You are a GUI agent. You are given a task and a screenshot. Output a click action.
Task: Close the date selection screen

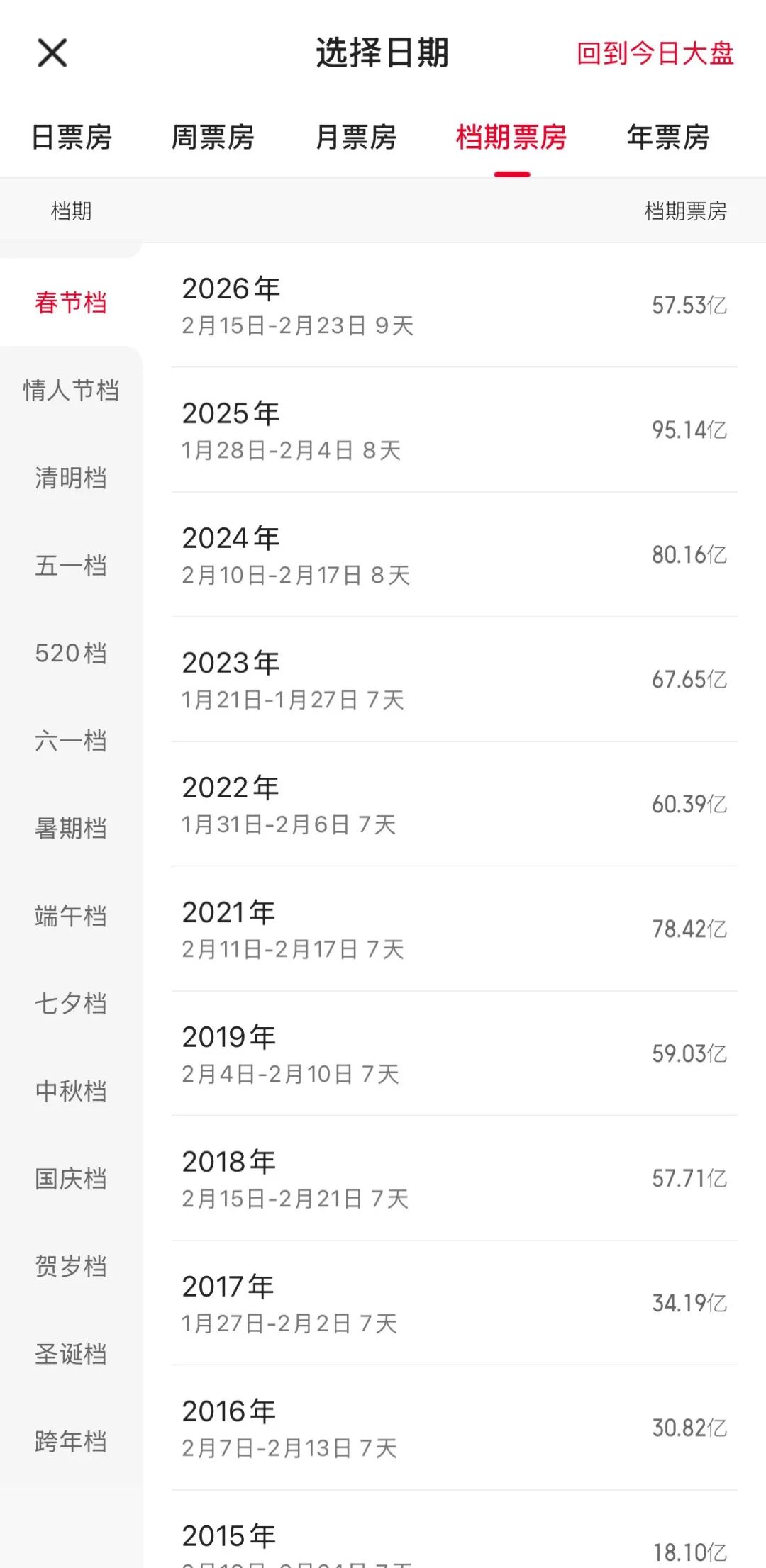pyautogui.click(x=52, y=53)
